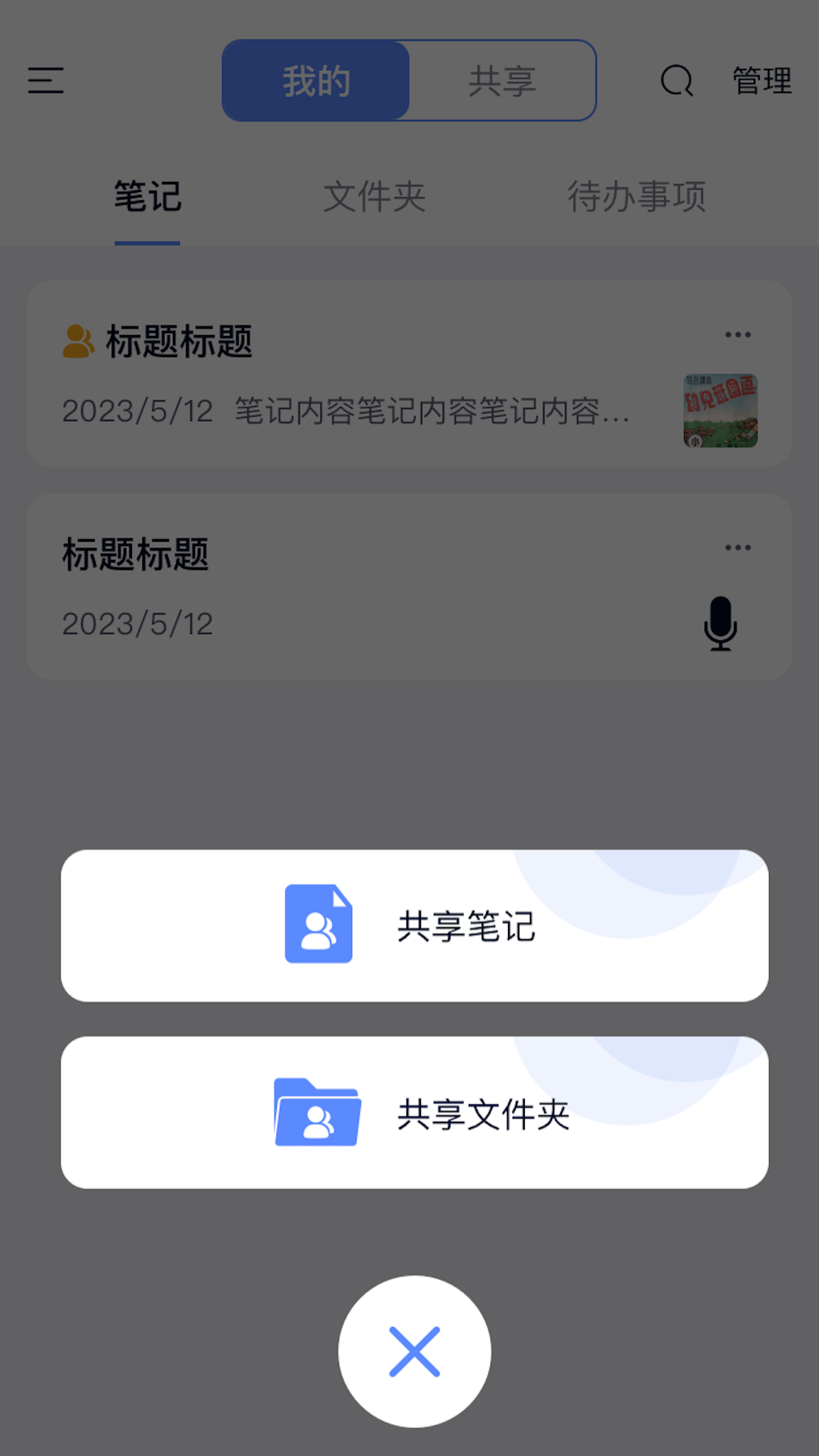Switch to 我的 view
This screenshot has width=819, height=1456.
pyautogui.click(x=315, y=81)
